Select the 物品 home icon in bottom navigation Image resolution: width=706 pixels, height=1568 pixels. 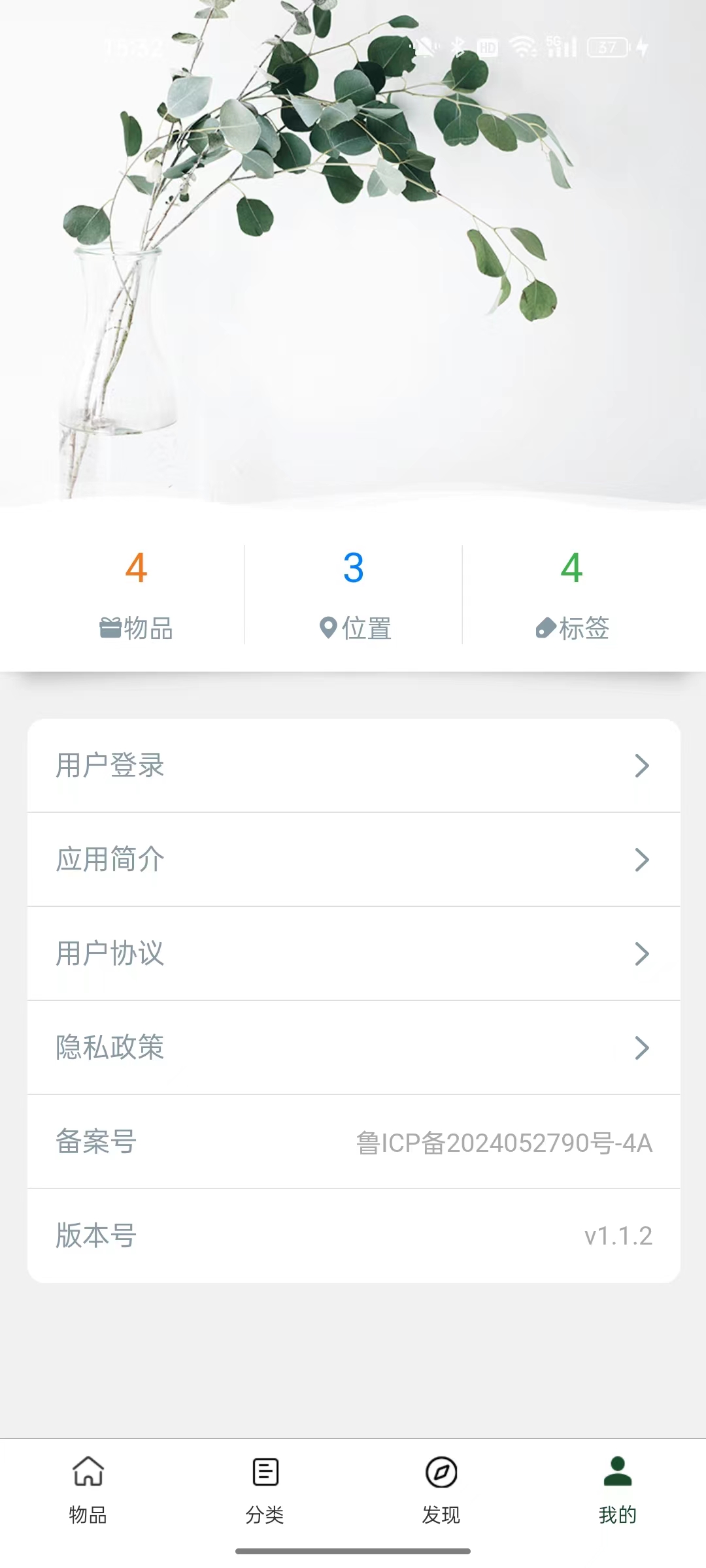pyautogui.click(x=88, y=1472)
